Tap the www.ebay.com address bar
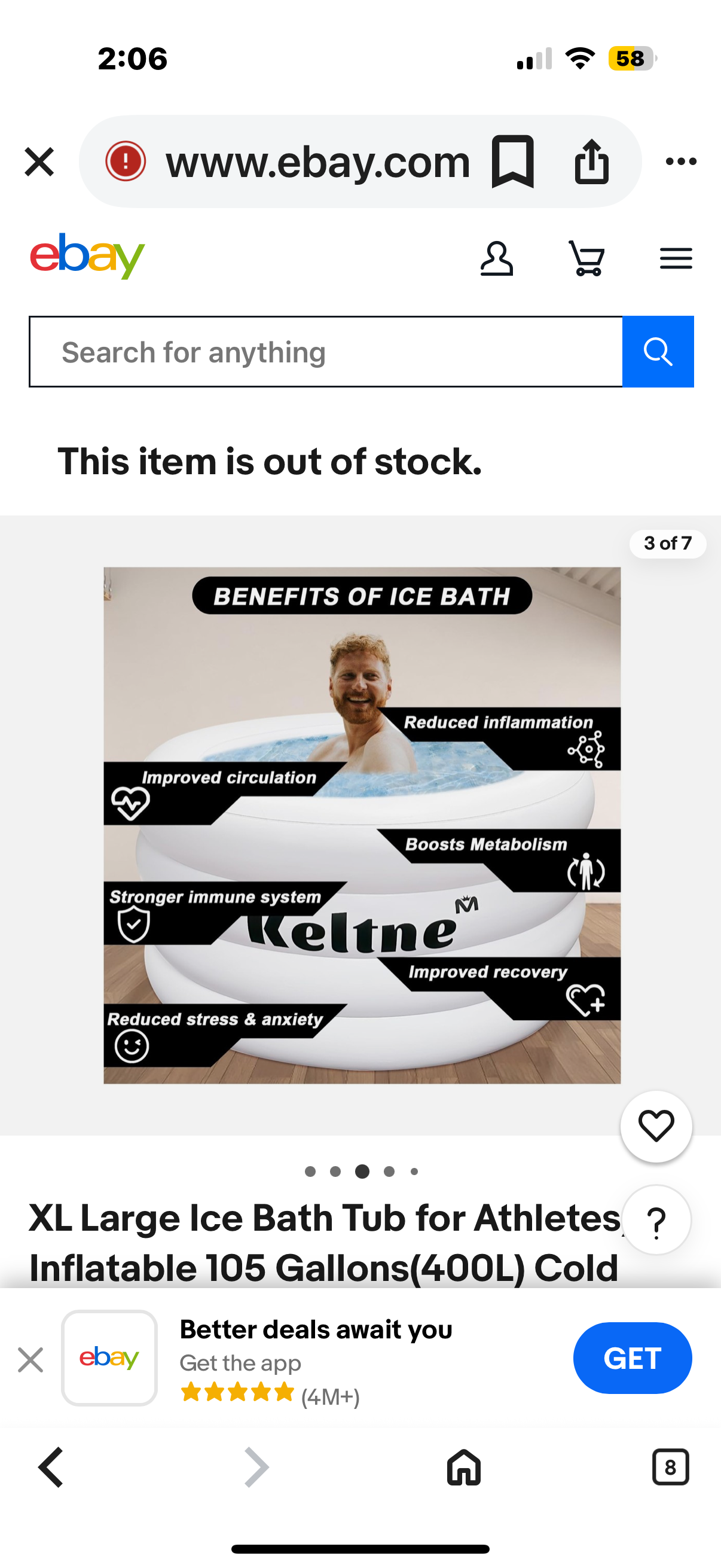Screen dimensions: 721x1568 pos(316,162)
